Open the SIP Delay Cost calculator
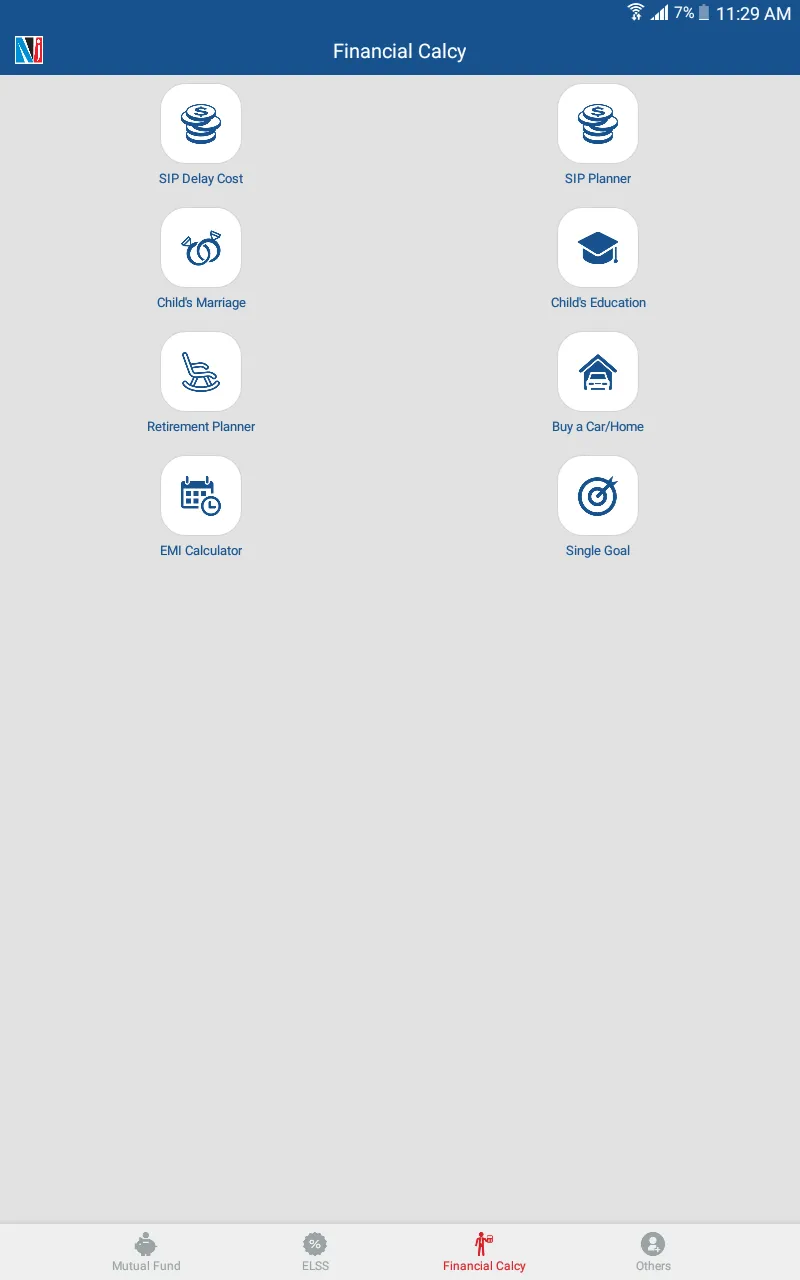Viewport: 800px width, 1280px height. 201,123
